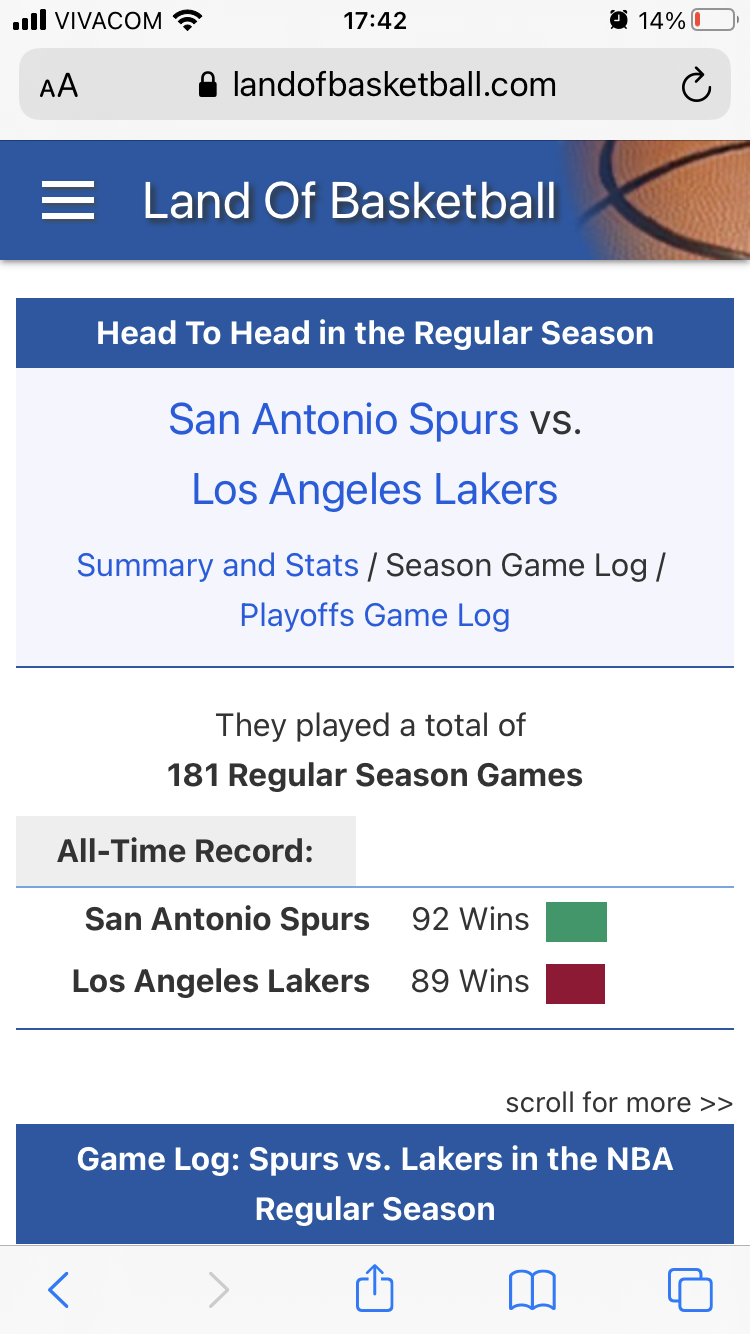This screenshot has width=750, height=1334.
Task: Open the San Antonio Spurs team link
Action: coord(343,419)
